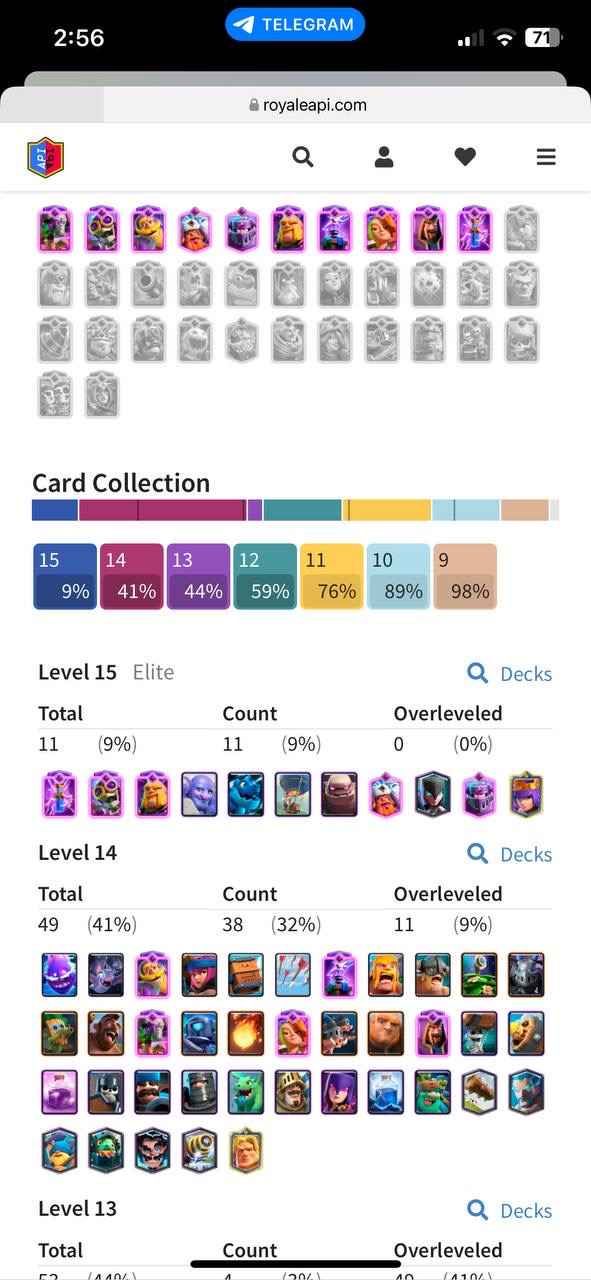Open favorites heart icon
This screenshot has width=591, height=1280.
pyautogui.click(x=465, y=157)
